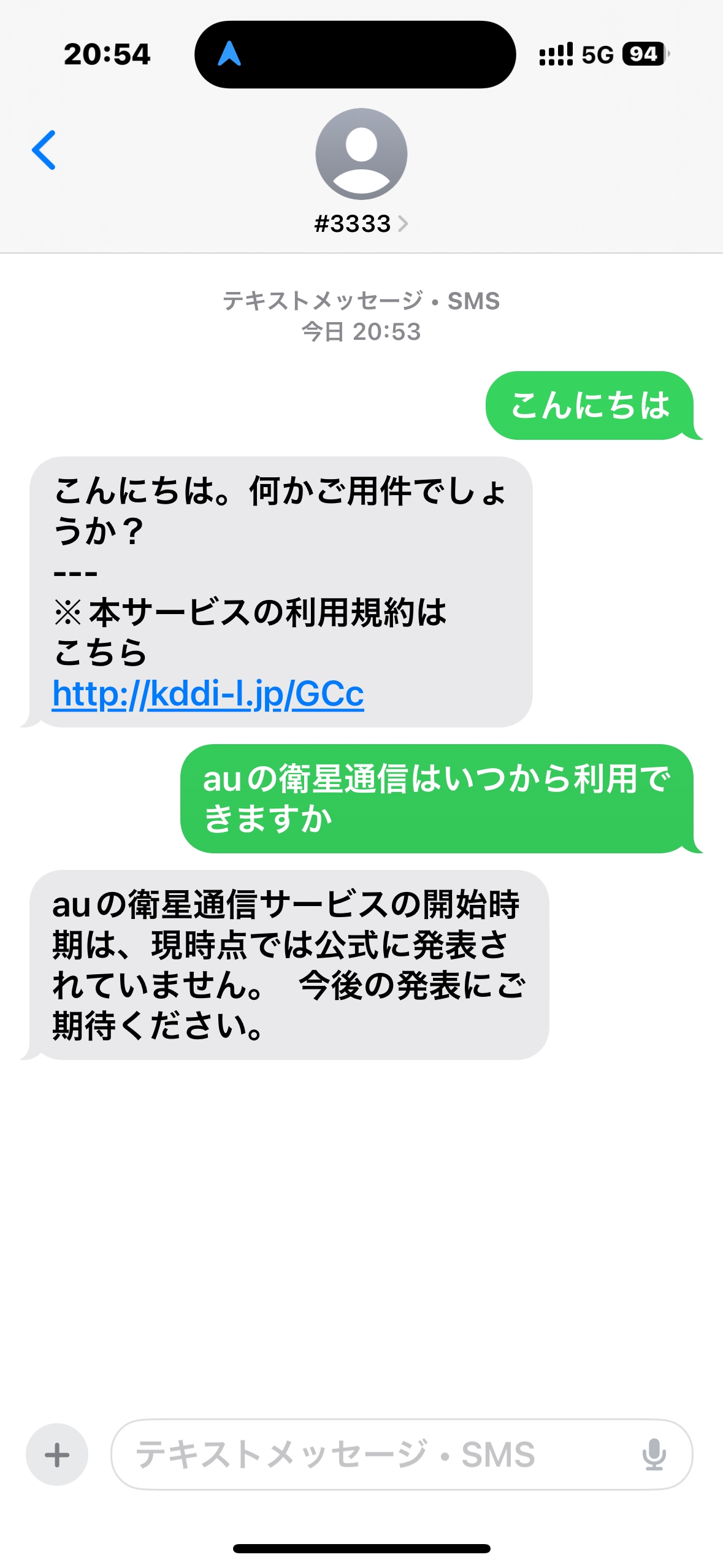Go back to the message list
The width and height of the screenshot is (723, 1568).
pos(44,150)
